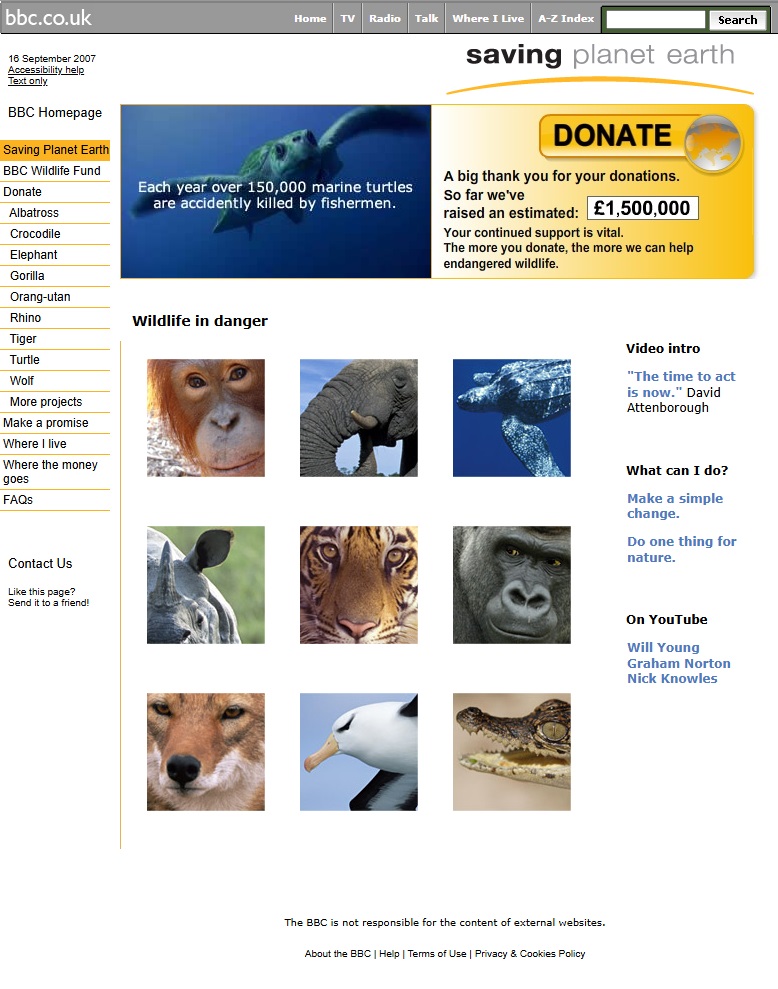Open BBC Wildlife Fund in sidebar
The image size is (778, 989).
(x=52, y=171)
